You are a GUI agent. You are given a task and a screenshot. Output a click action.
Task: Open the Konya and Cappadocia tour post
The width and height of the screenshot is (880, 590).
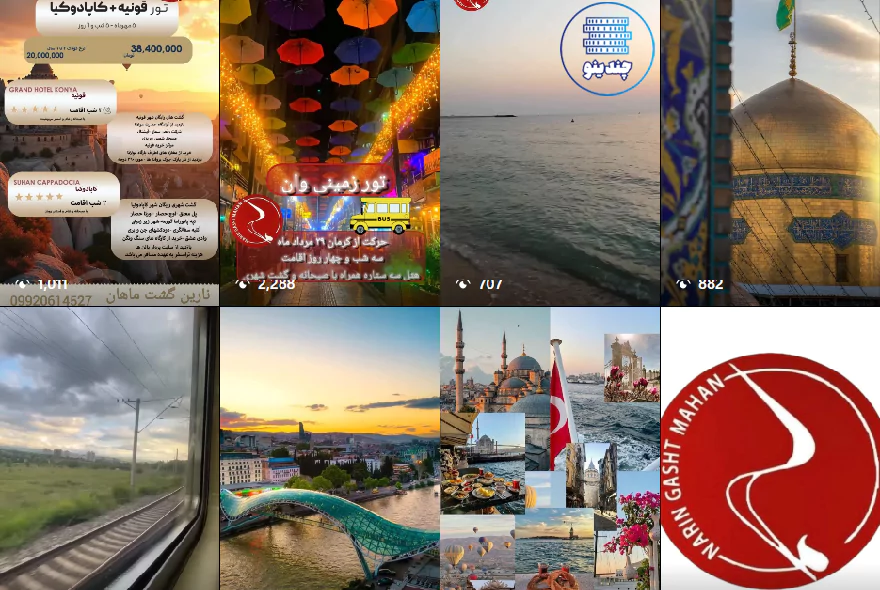[109, 150]
